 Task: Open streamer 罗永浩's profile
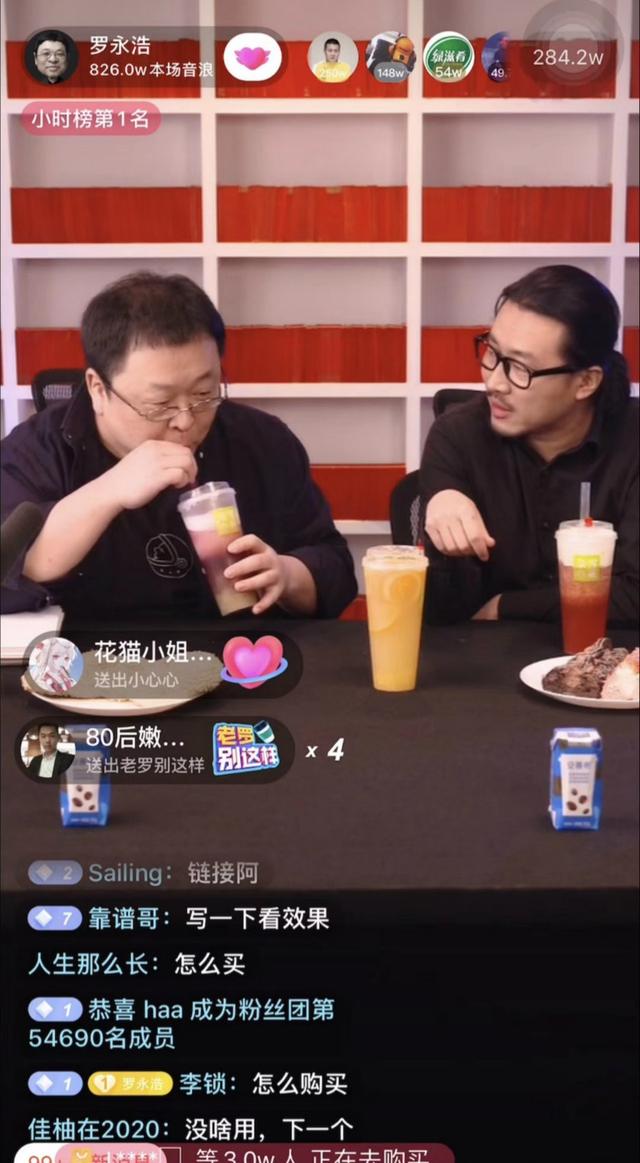(x=52, y=58)
